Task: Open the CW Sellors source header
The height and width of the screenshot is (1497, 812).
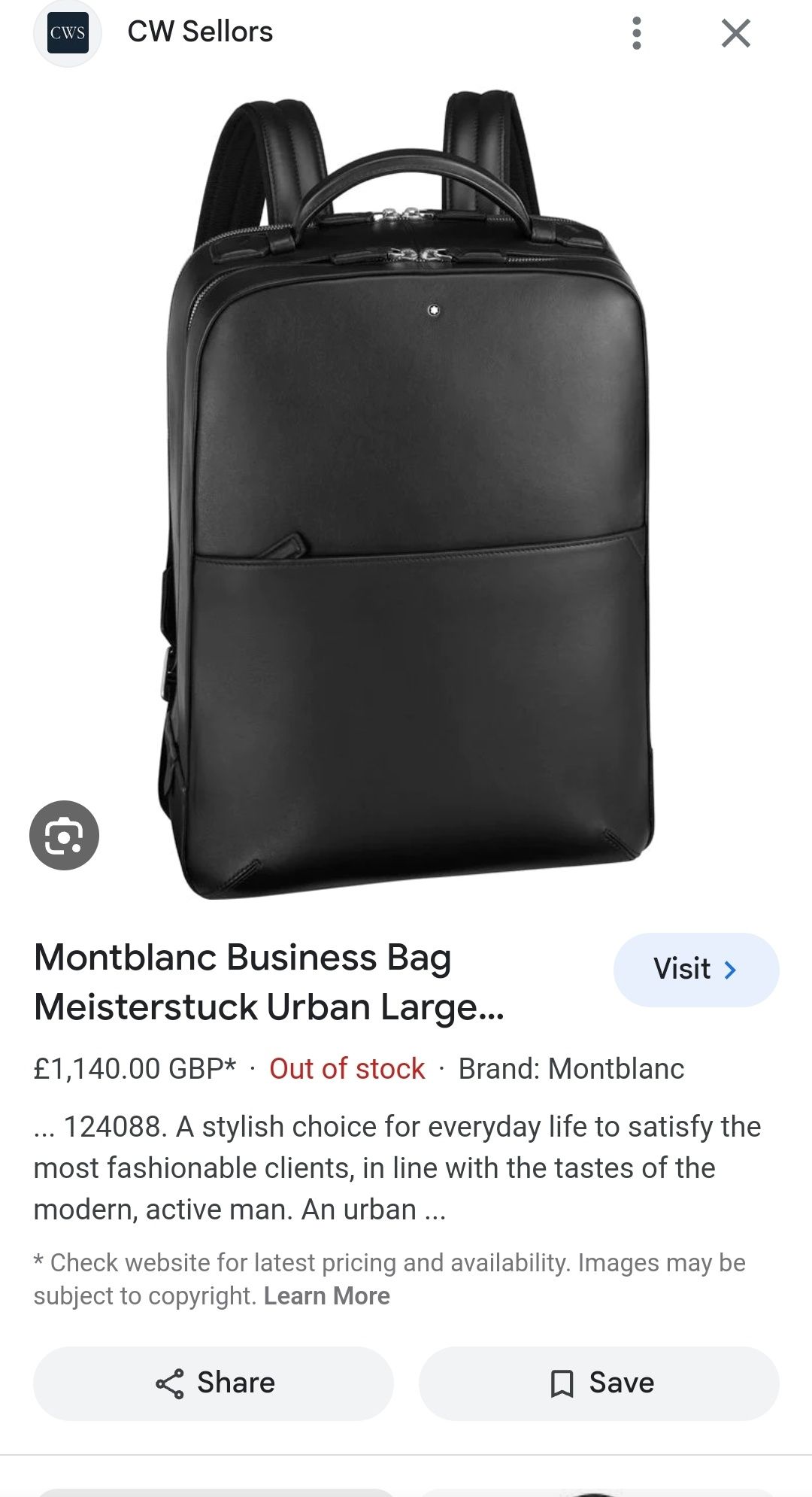Action: pyautogui.click(x=199, y=32)
